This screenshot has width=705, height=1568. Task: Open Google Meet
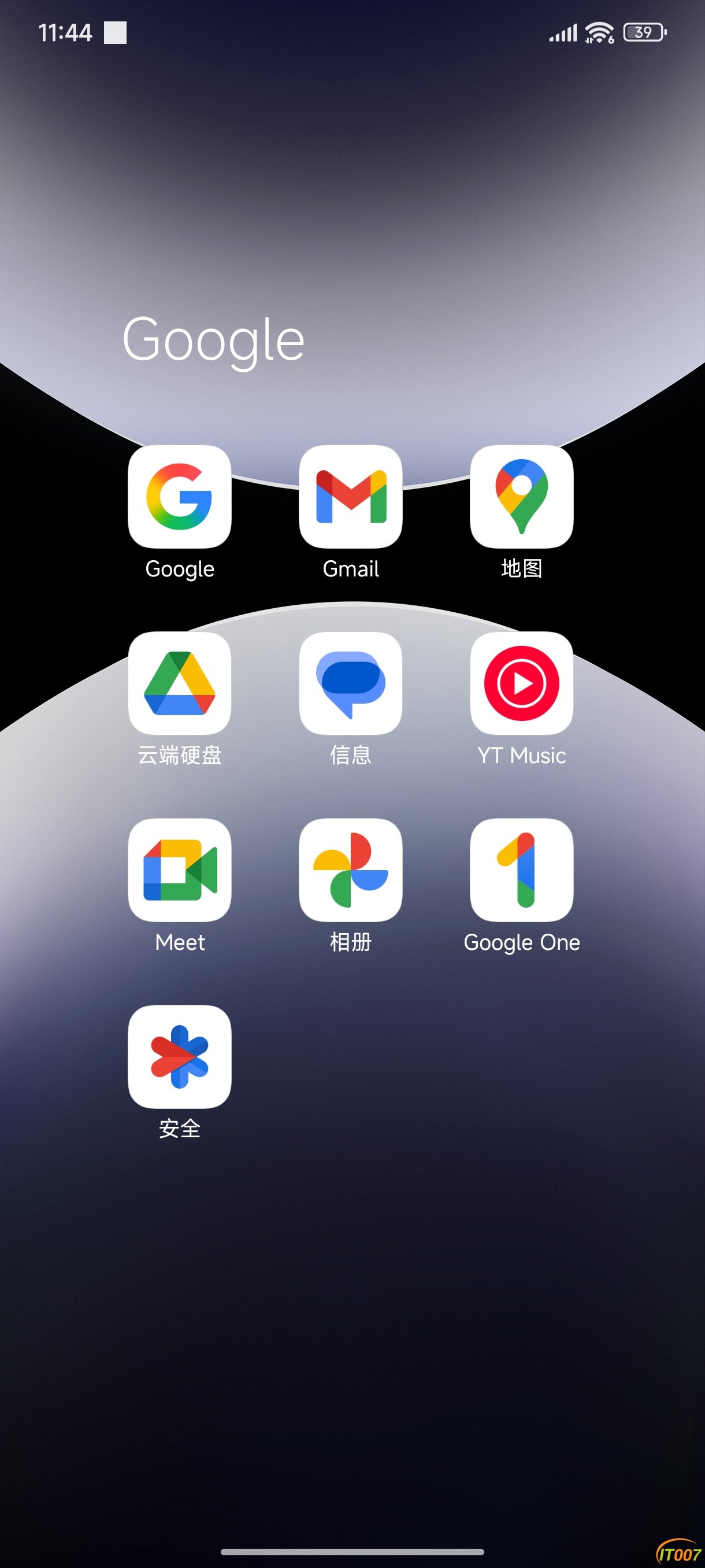(x=180, y=870)
